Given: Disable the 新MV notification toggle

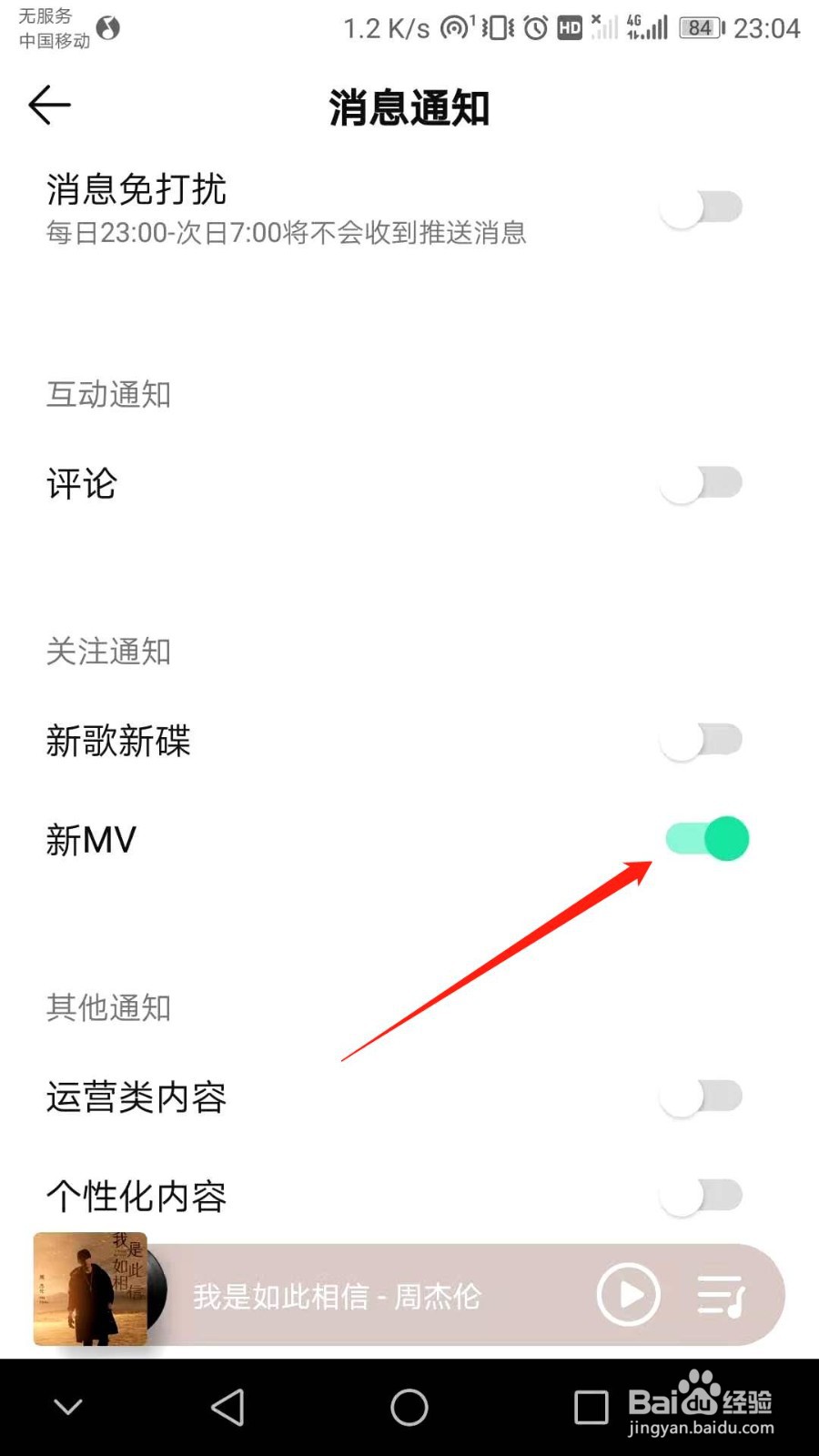Looking at the screenshot, I should click(705, 837).
